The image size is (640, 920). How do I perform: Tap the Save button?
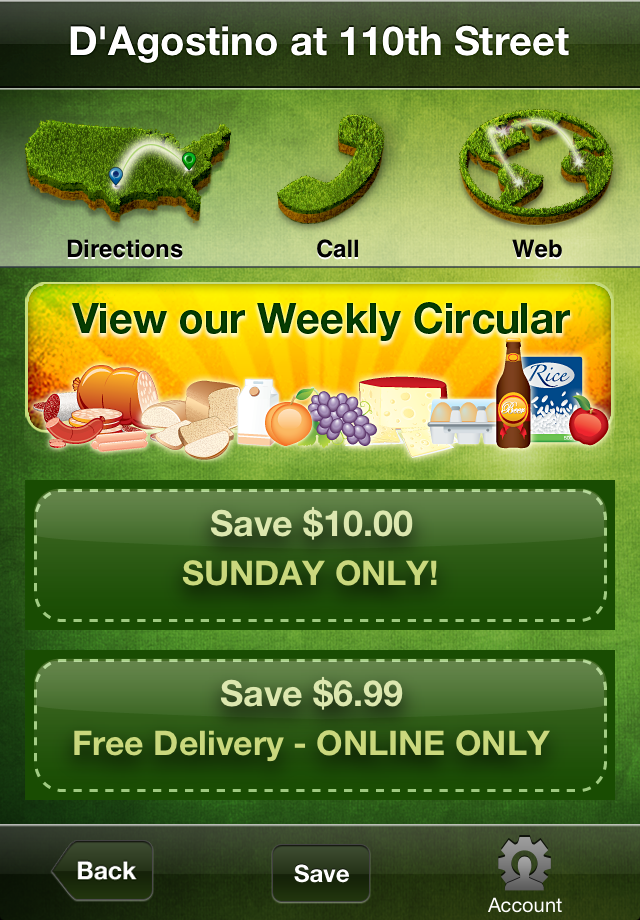pyautogui.click(x=321, y=874)
